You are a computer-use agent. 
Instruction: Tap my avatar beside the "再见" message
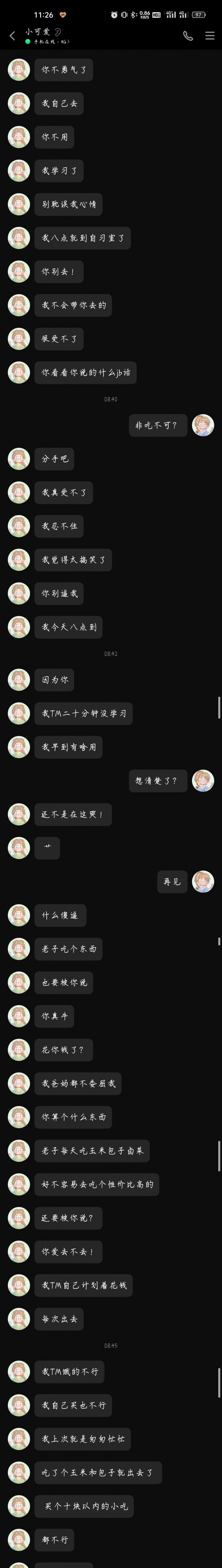click(203, 881)
